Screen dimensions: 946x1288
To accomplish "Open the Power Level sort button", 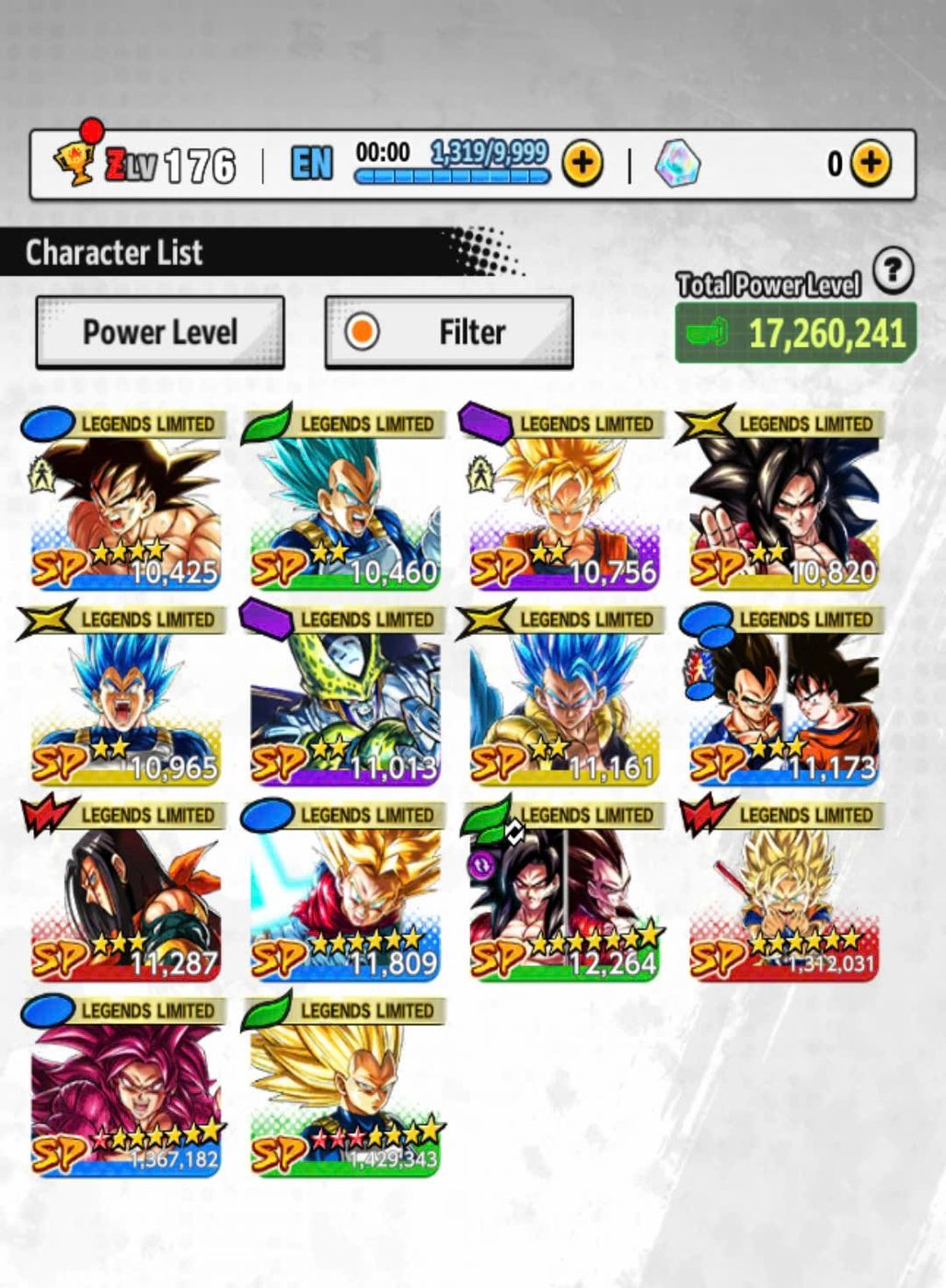I will [160, 332].
